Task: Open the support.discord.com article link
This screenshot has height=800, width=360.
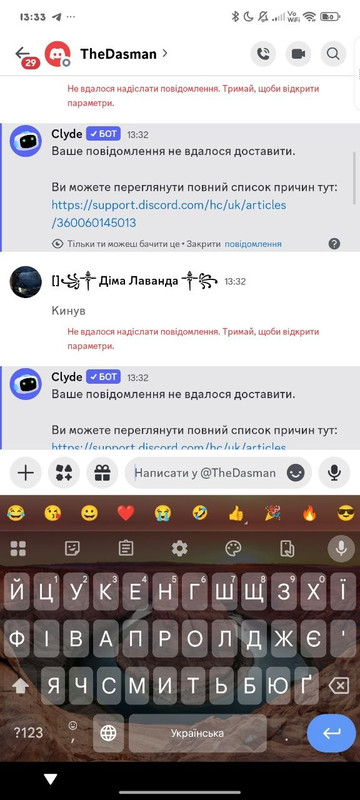Action: point(169,214)
